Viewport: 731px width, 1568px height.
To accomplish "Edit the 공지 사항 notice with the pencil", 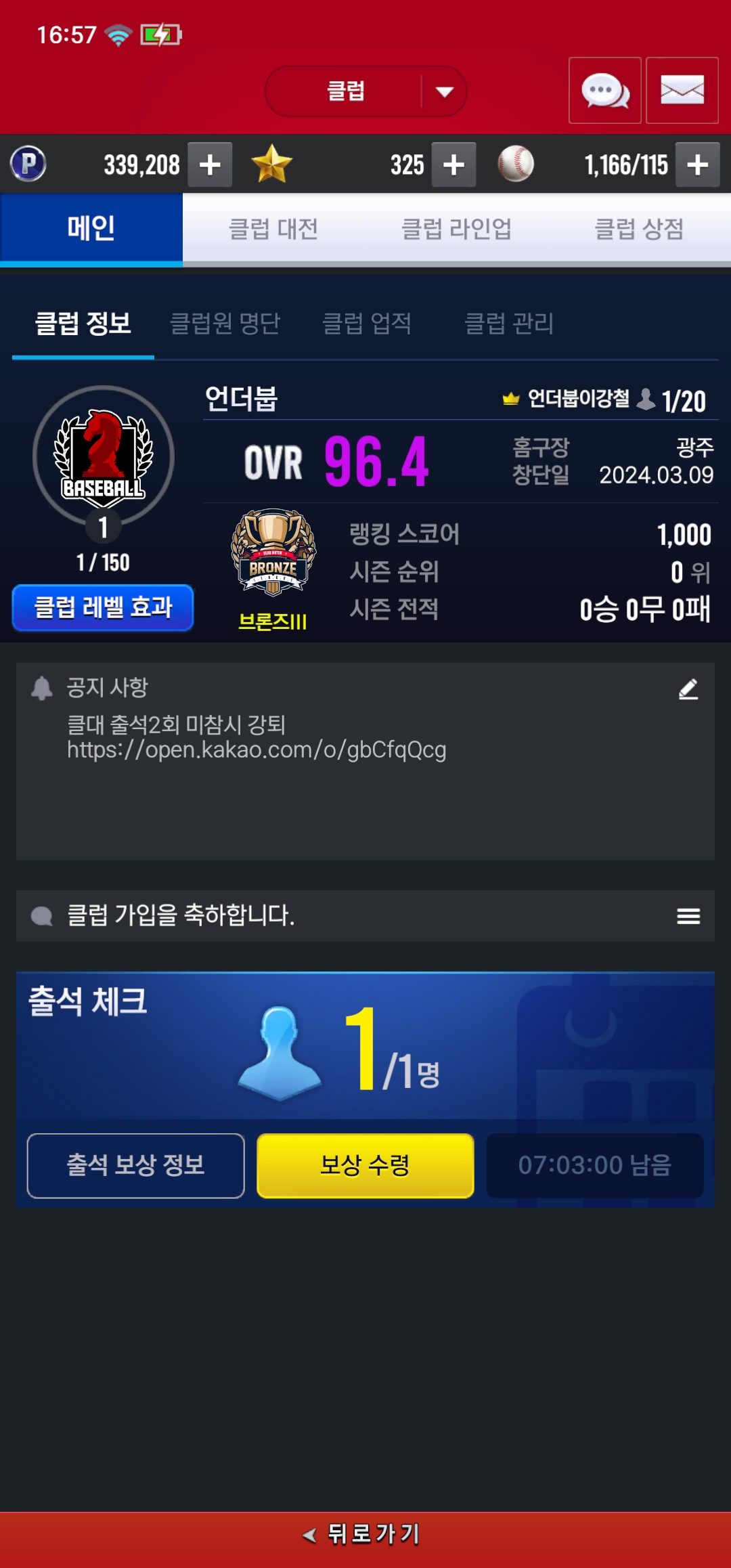I will pyautogui.click(x=688, y=689).
